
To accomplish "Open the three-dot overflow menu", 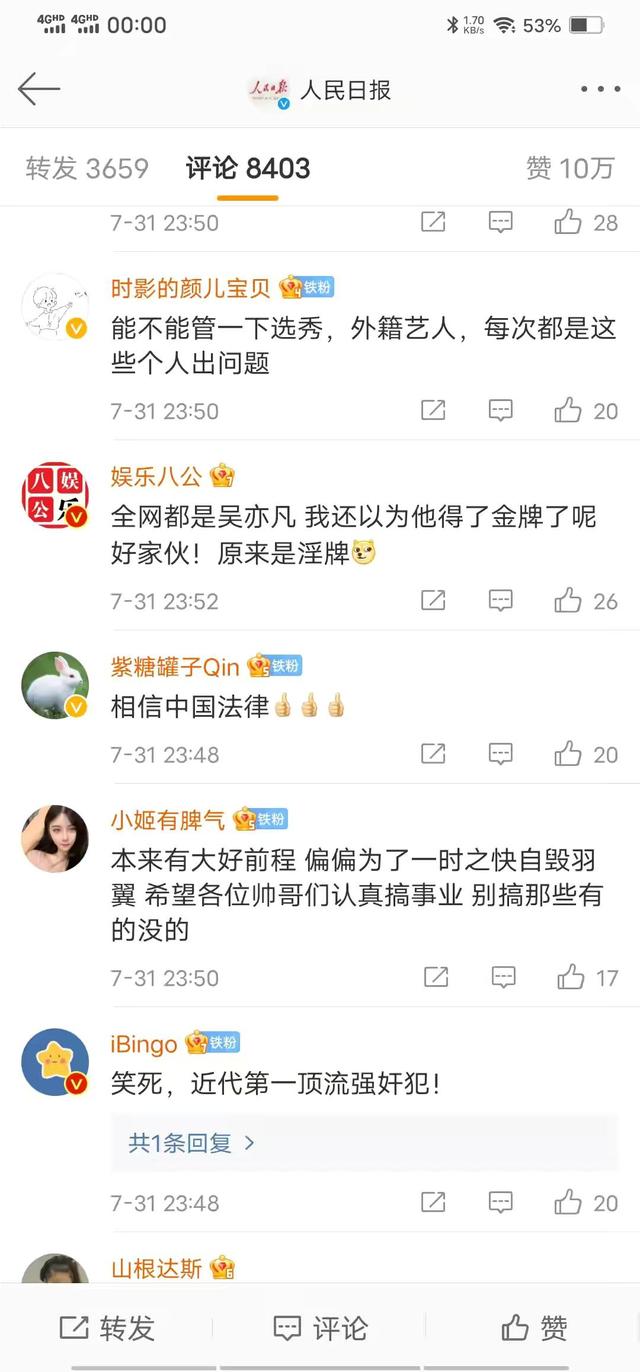I will tap(600, 90).
